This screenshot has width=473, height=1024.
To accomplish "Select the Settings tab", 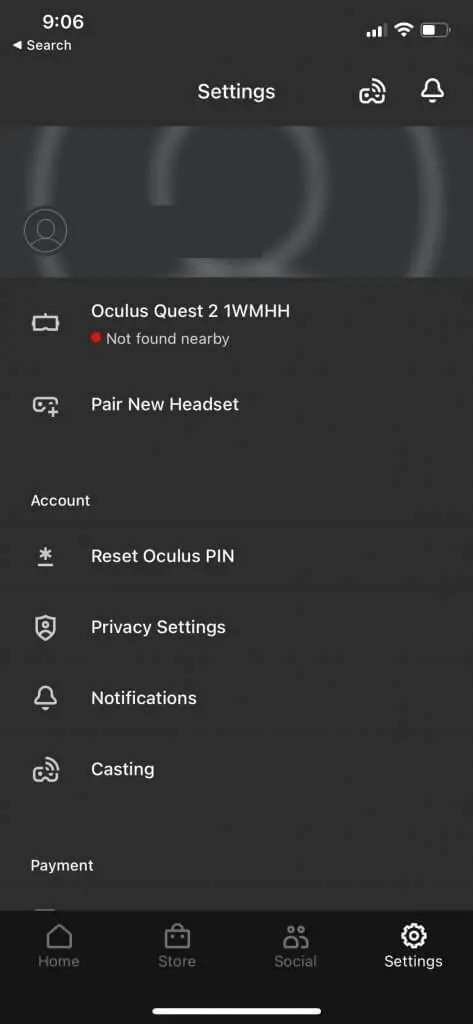I will [414, 947].
